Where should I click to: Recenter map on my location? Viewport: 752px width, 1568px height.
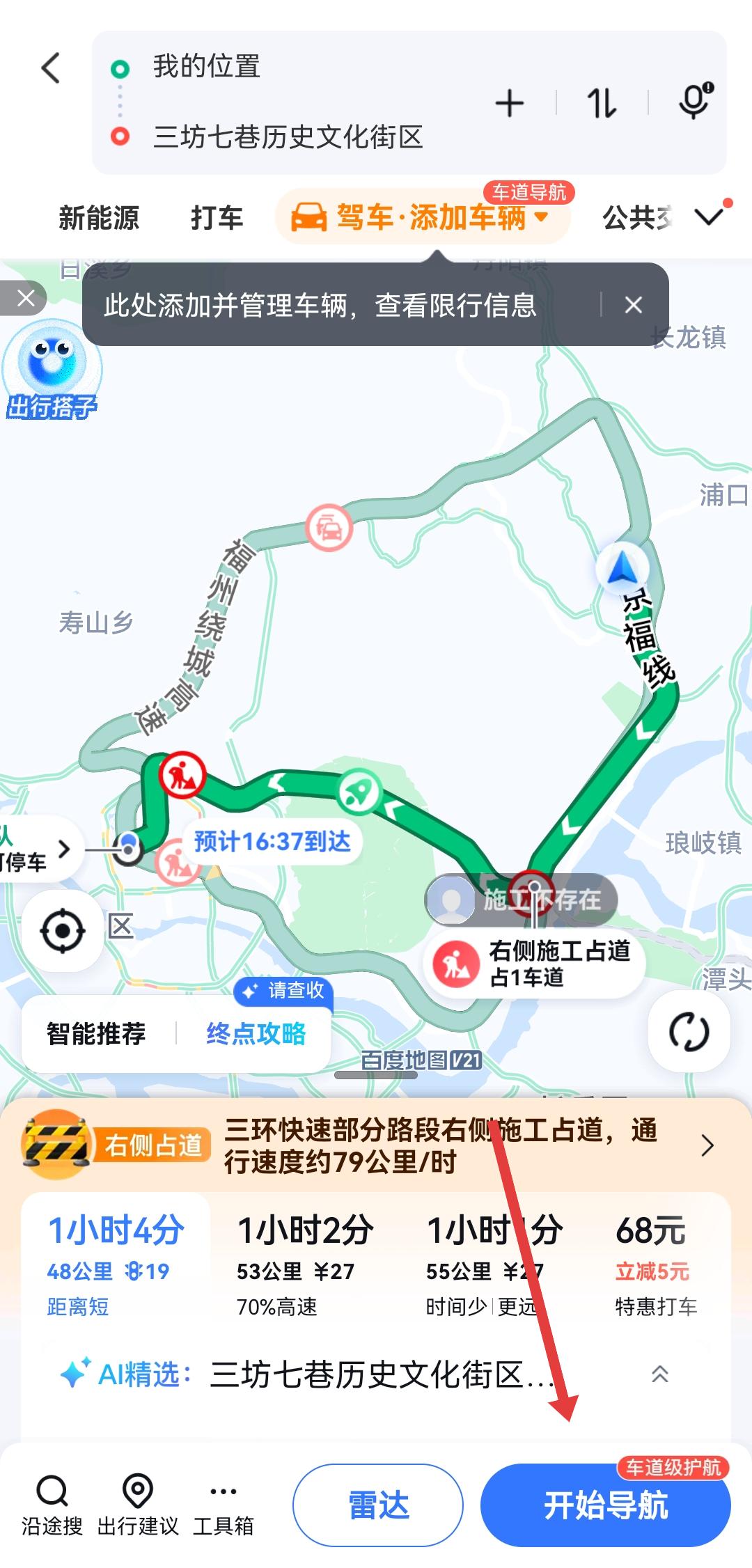click(63, 931)
